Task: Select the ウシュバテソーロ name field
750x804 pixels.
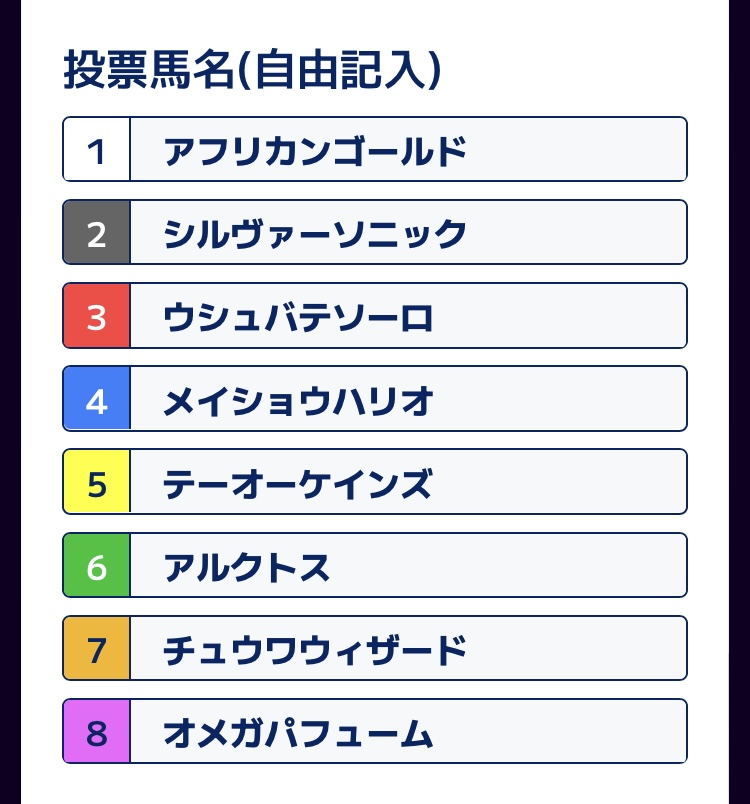Action: (408, 316)
